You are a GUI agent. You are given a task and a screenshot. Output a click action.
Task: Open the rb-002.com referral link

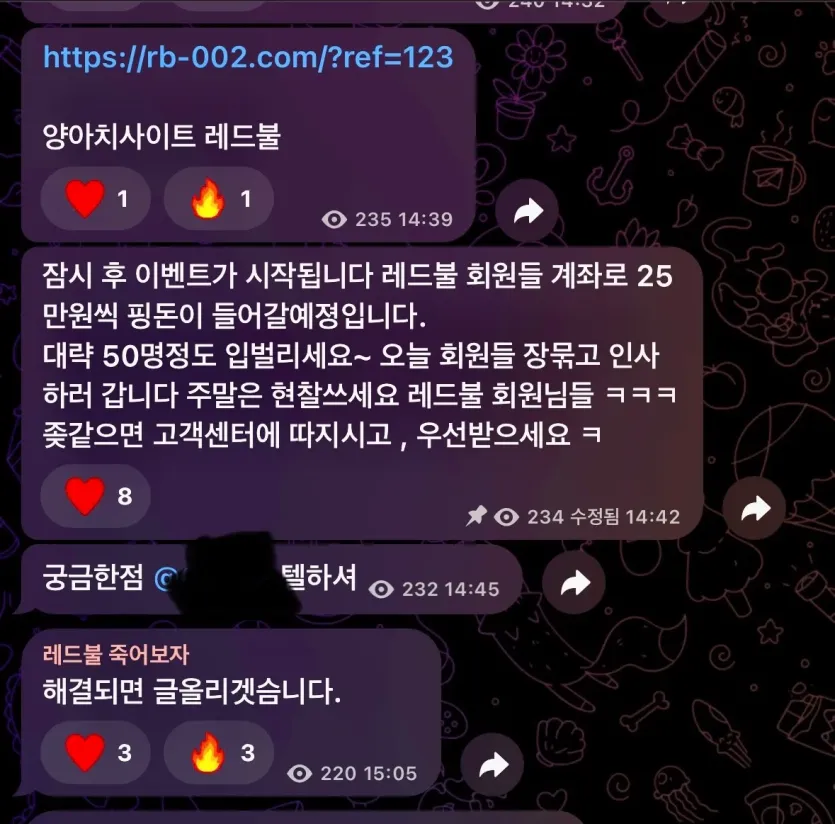pos(248,57)
